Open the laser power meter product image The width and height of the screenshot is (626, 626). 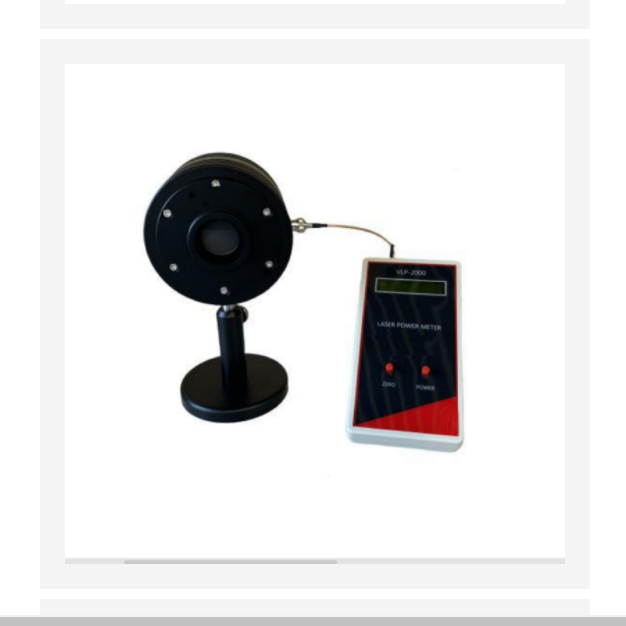[x=314, y=310]
